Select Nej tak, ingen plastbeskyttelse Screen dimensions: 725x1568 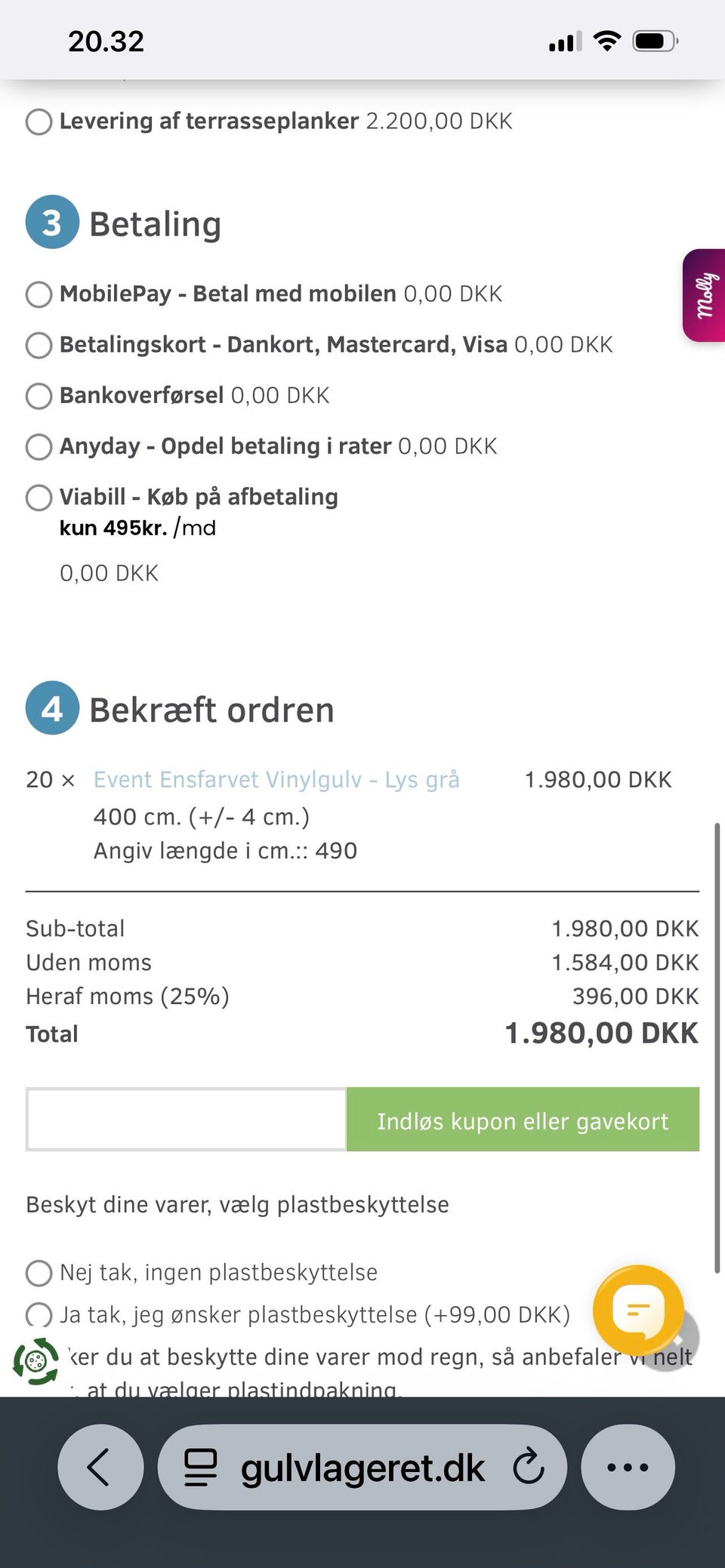[x=39, y=1273]
